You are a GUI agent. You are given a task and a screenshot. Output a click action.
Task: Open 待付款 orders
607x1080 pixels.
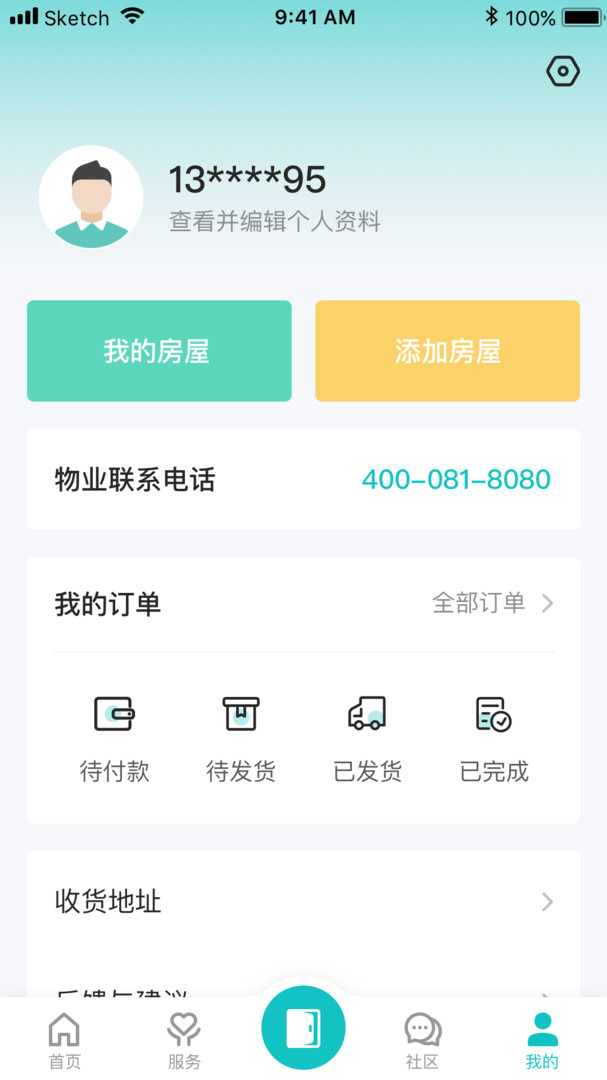pyautogui.click(x=114, y=739)
